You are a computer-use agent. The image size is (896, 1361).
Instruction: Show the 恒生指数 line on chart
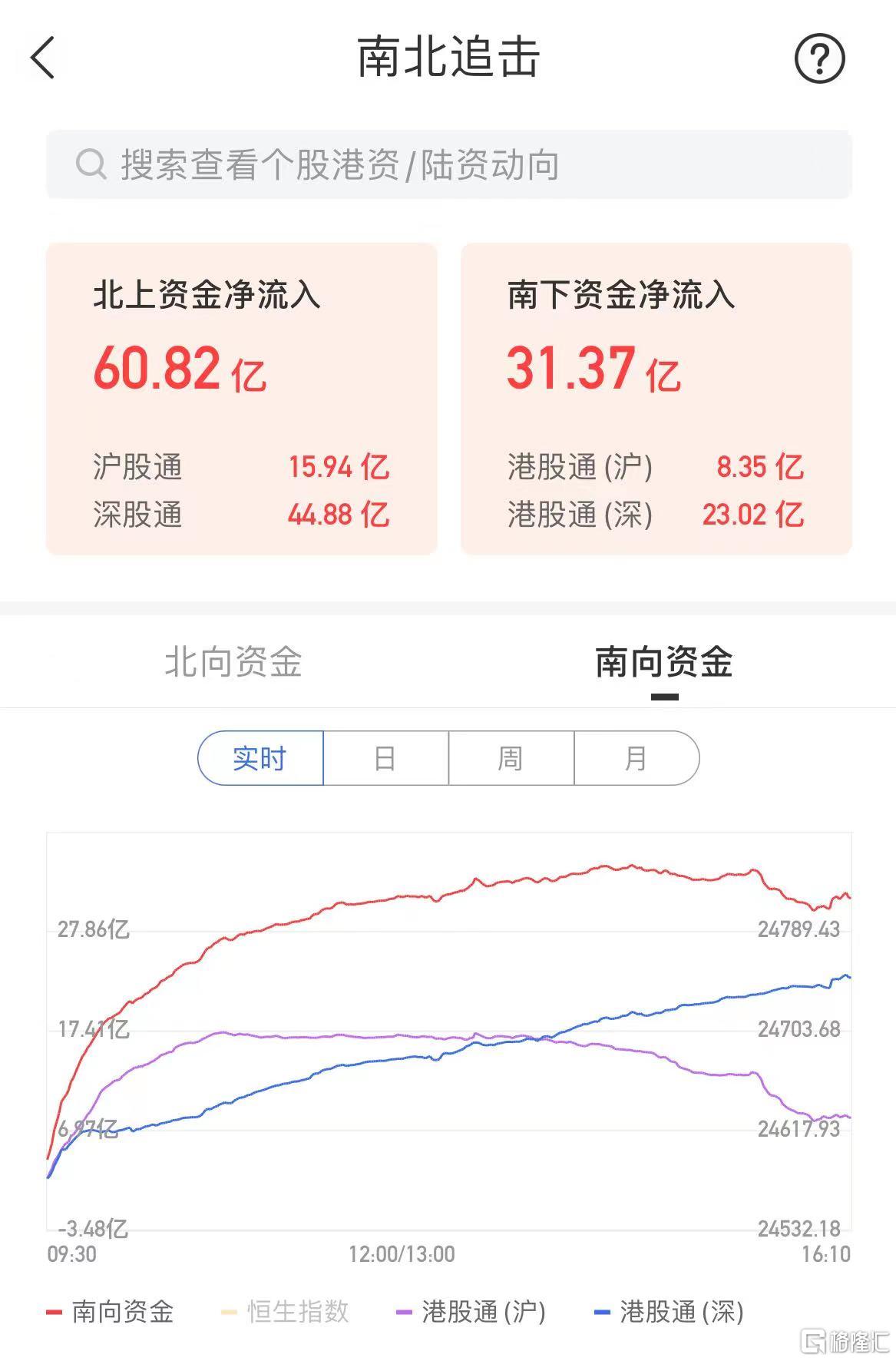[286, 1311]
